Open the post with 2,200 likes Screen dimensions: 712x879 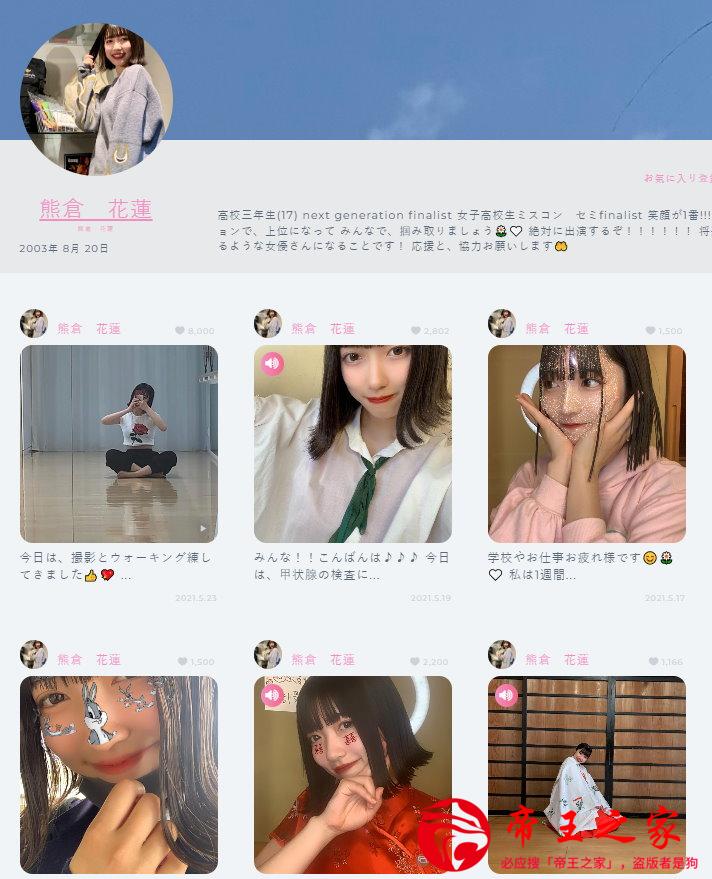click(353, 775)
